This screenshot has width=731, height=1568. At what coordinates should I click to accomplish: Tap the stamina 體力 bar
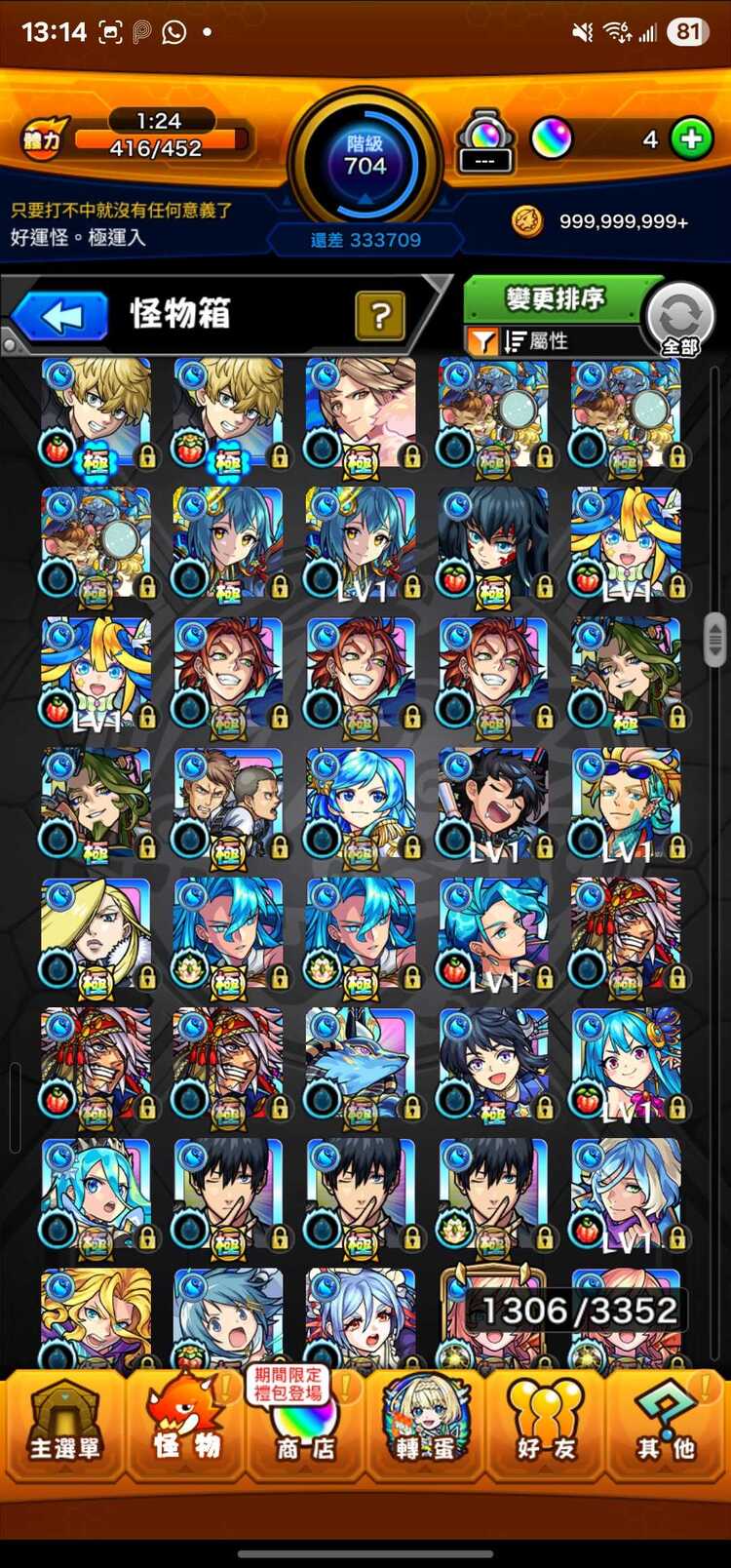tap(156, 138)
